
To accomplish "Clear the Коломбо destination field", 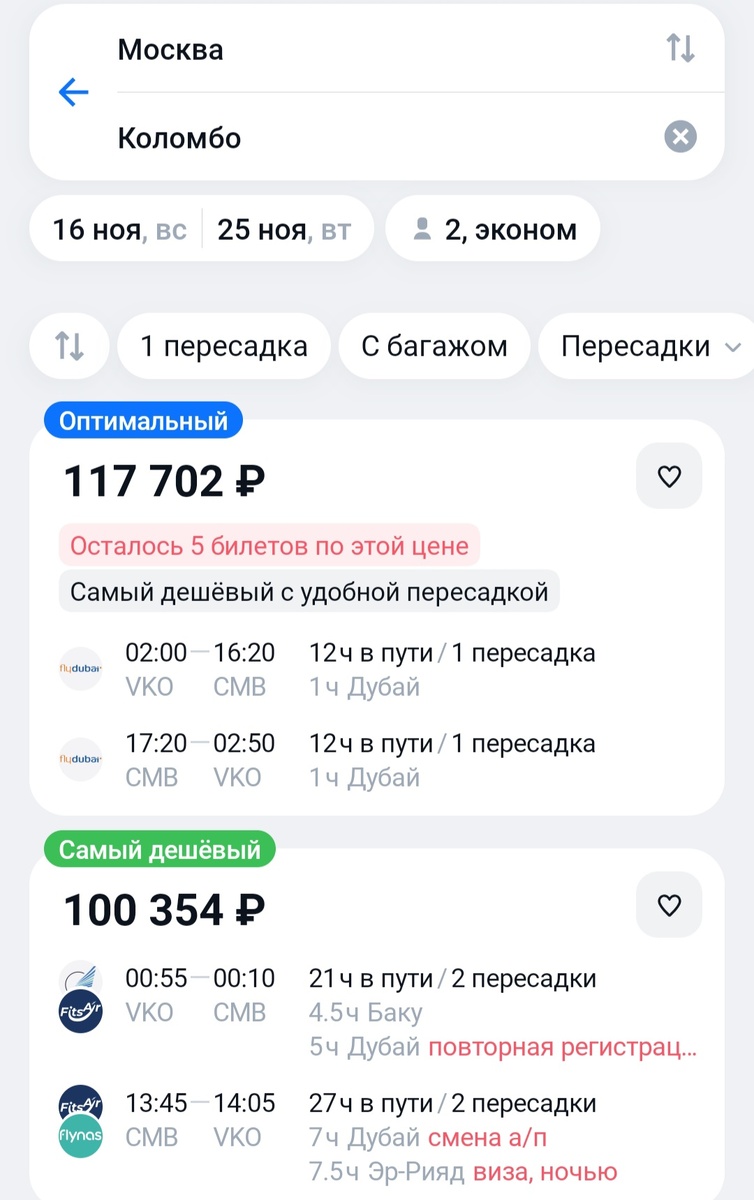I will click(680, 137).
